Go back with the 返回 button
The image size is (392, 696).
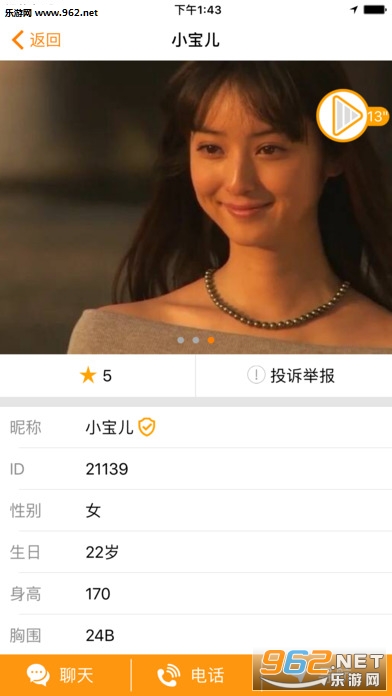pos(36,40)
